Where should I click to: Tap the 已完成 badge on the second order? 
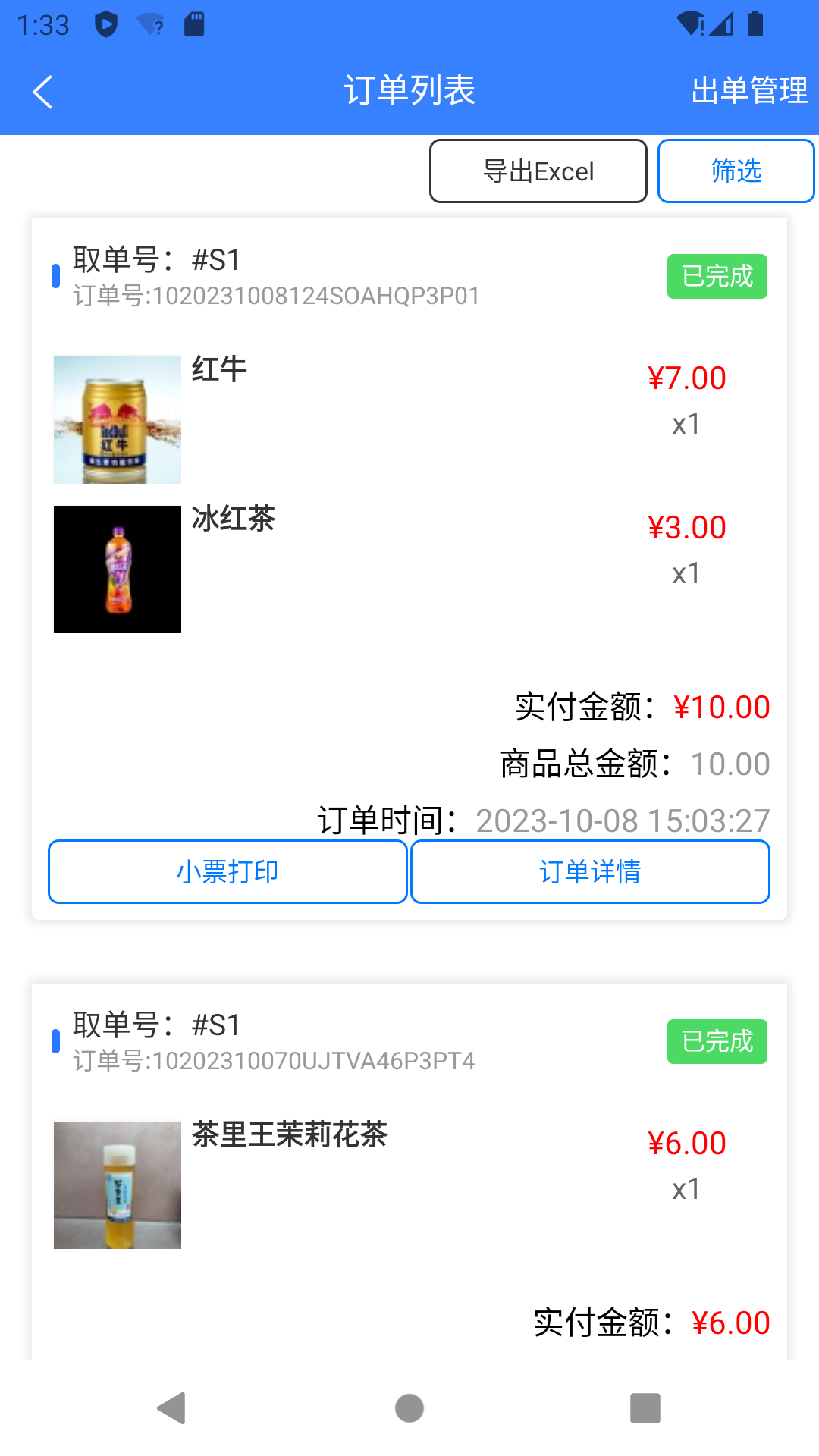[716, 1042]
